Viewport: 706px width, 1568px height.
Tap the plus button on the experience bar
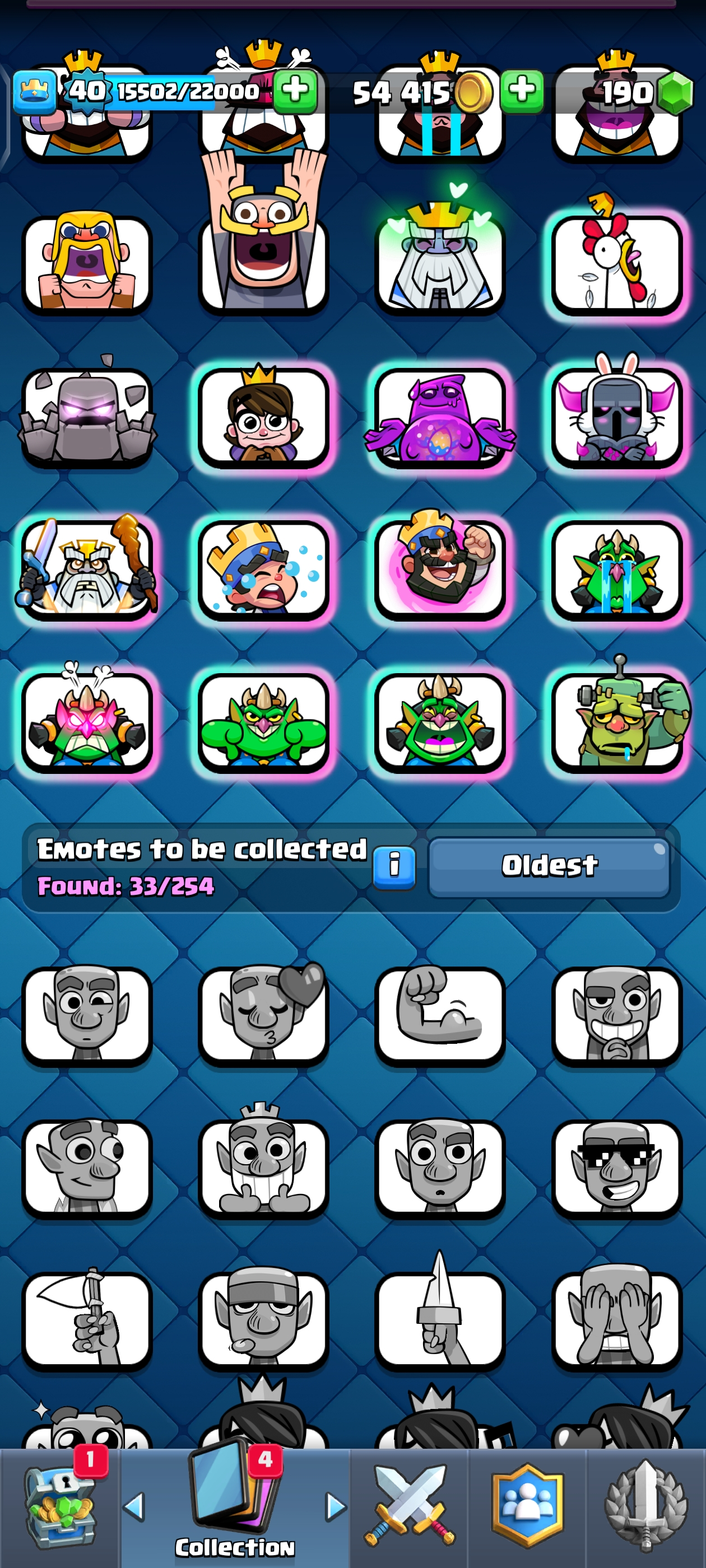pos(295,91)
